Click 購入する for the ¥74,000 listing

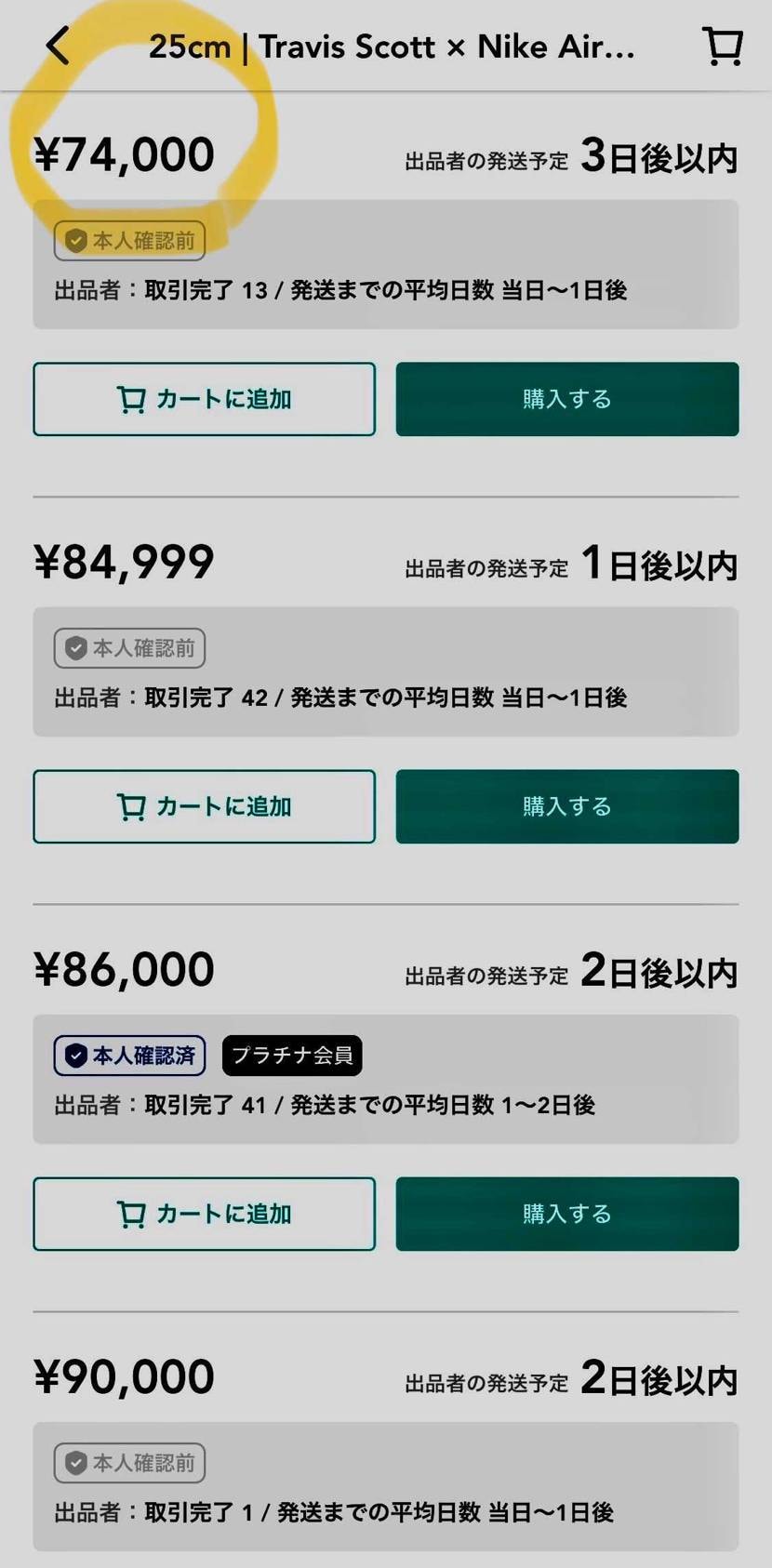click(x=566, y=399)
